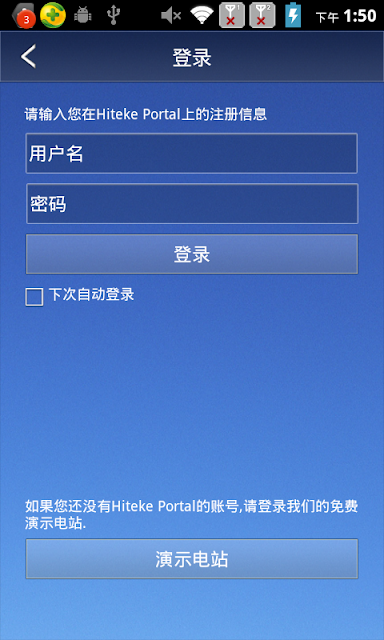Open the 演示电站 demo station

(192, 559)
